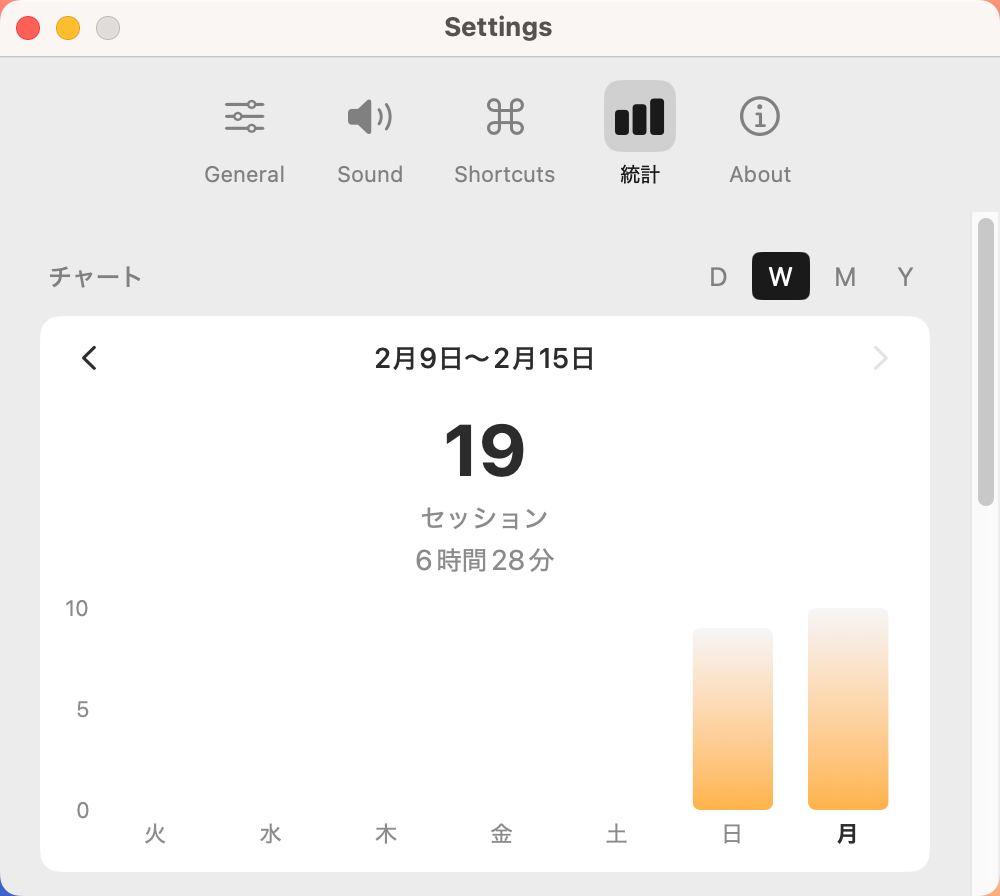Select the 月 Monday bar in chart
Screen dimensions: 1000x896
(847, 710)
